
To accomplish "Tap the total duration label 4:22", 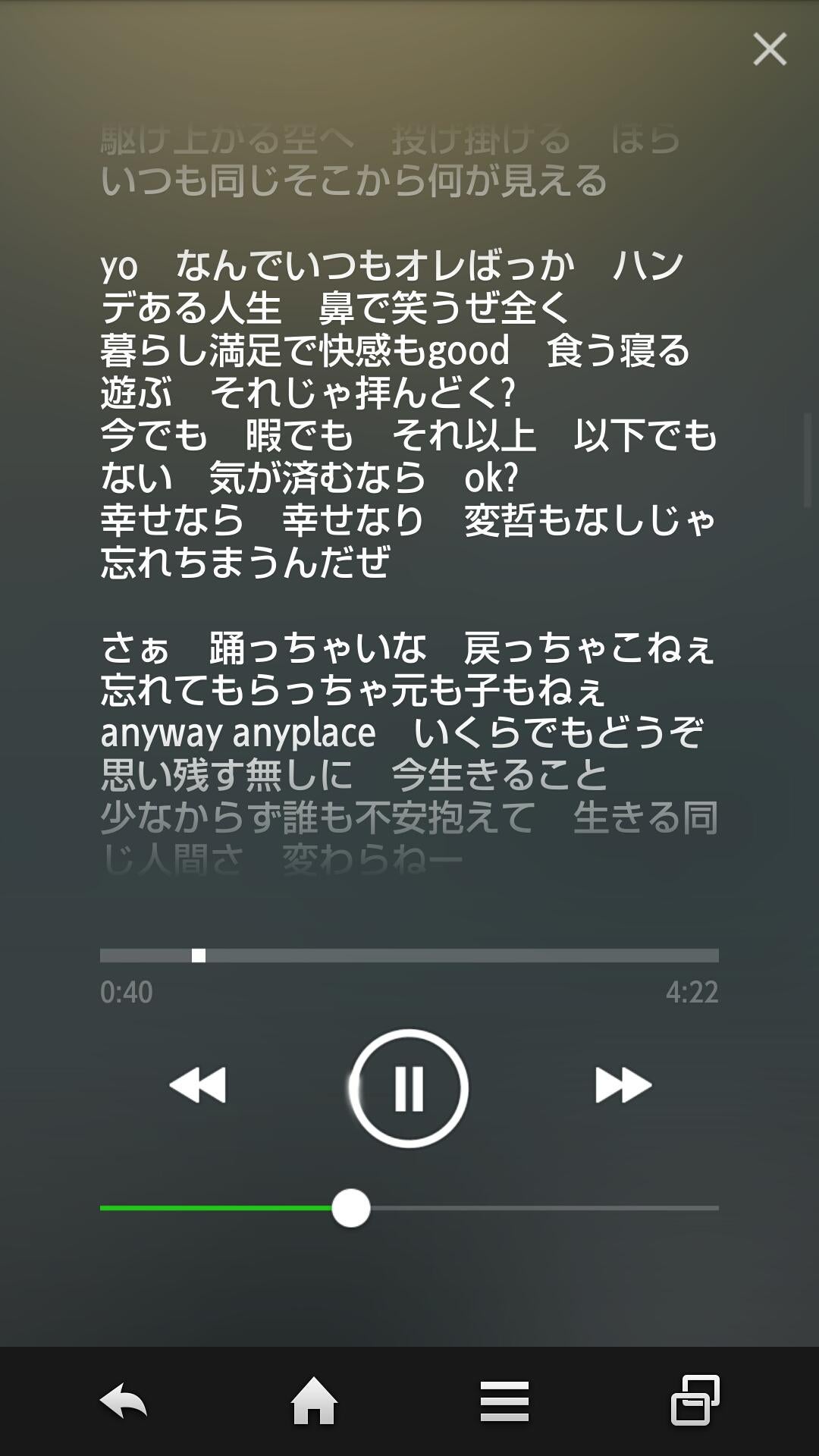I will coord(695,990).
